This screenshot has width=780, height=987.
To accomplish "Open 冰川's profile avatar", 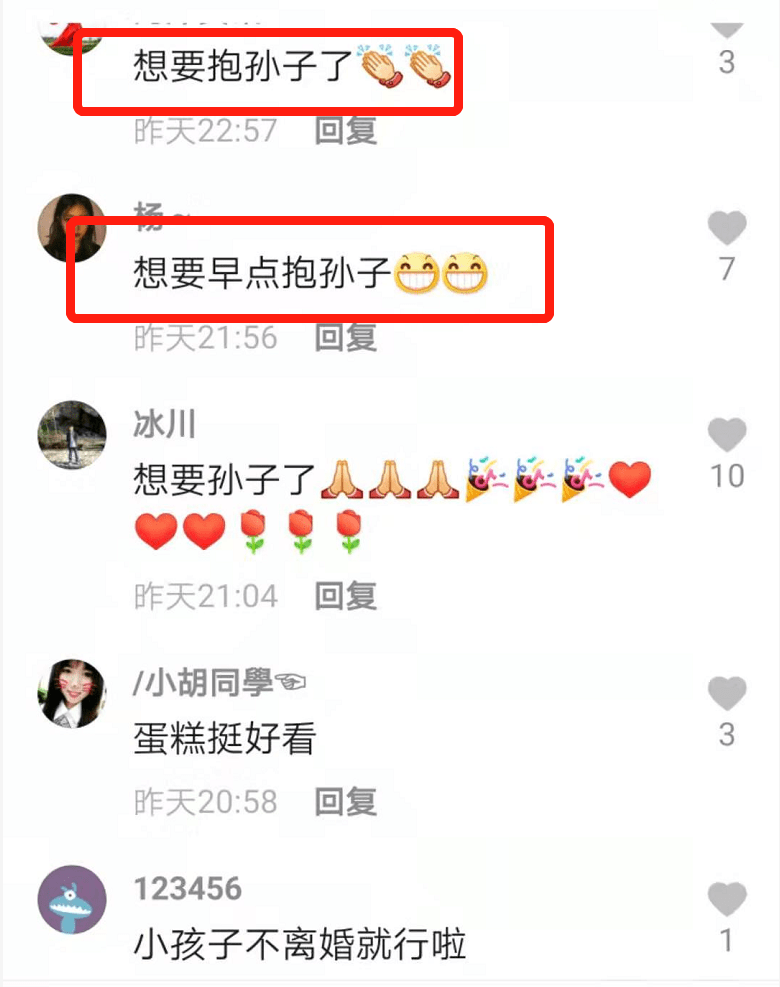I will (x=72, y=435).
